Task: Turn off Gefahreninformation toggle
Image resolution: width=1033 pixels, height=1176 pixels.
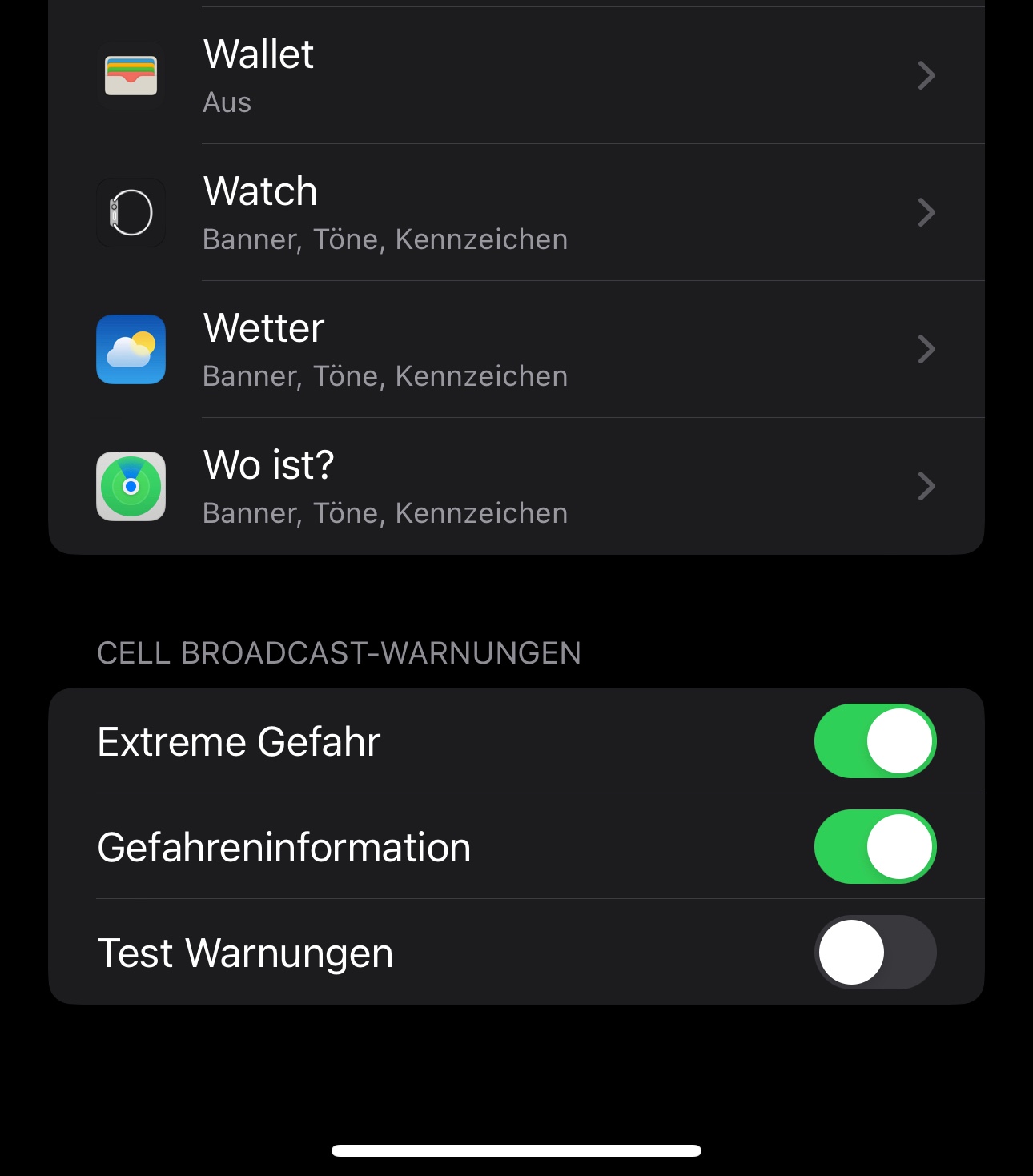Action: (x=874, y=847)
